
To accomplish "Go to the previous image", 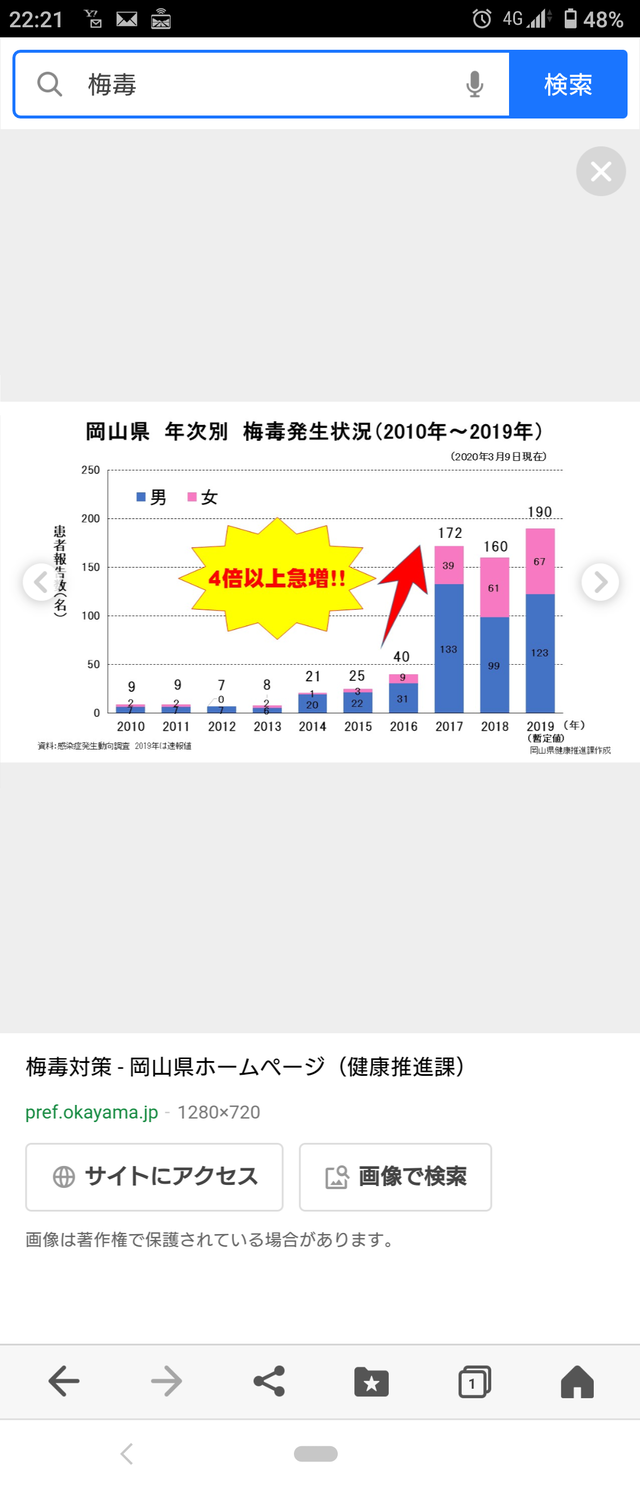I will click(40, 582).
